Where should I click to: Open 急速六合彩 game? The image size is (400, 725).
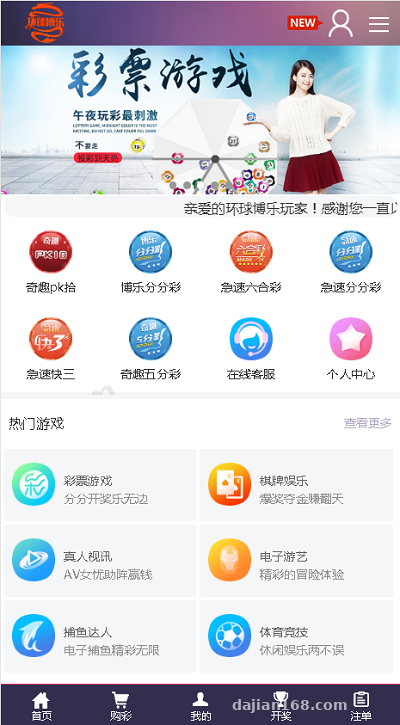[x=251, y=262]
